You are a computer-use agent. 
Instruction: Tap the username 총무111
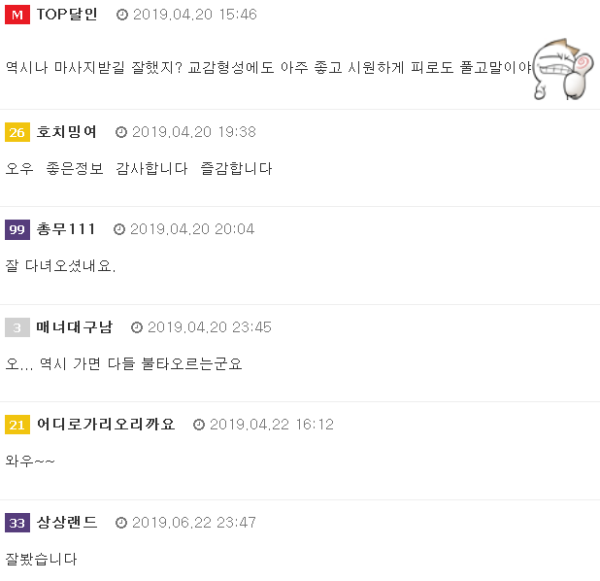tap(65, 229)
